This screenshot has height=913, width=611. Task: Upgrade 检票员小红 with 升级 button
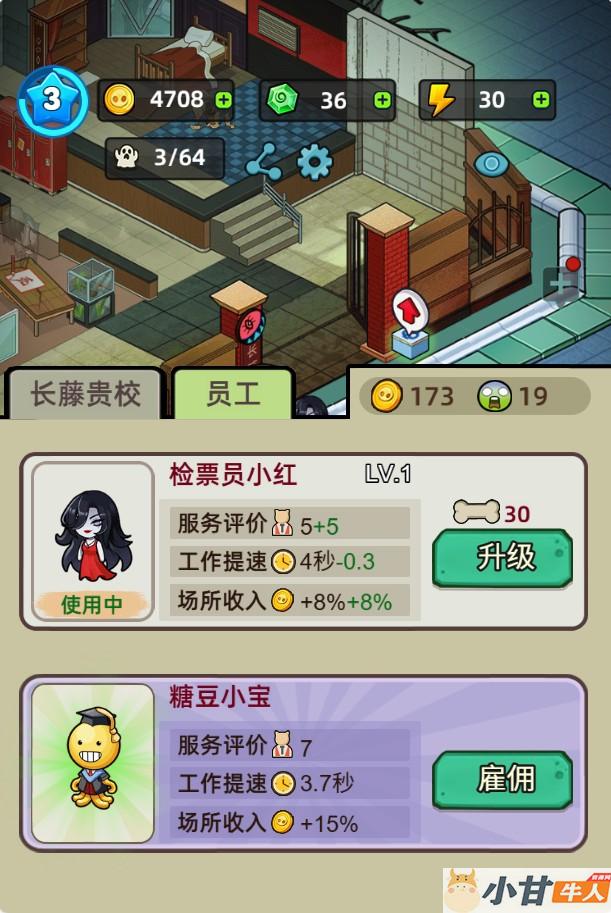[502, 558]
